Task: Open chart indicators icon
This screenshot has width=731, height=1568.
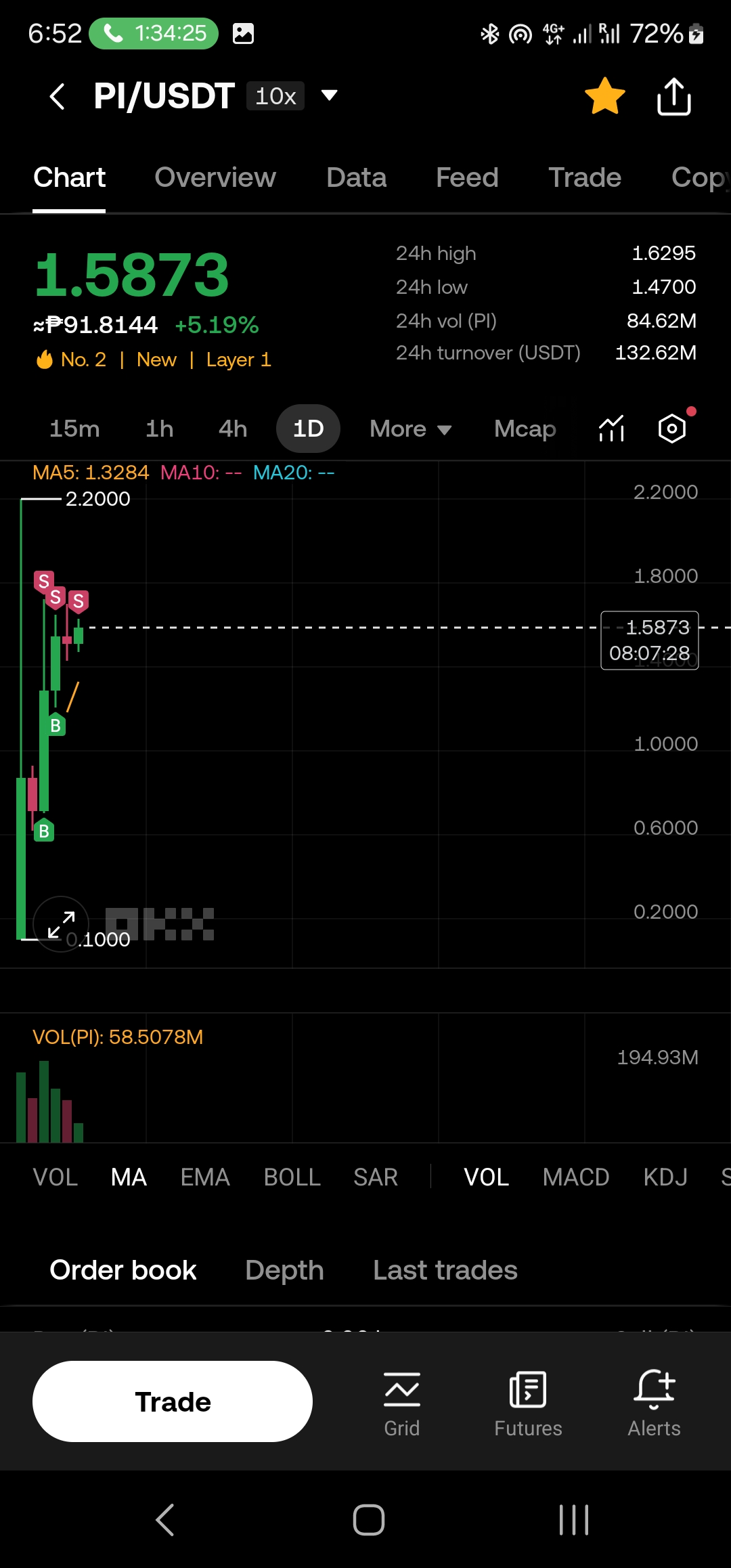Action: point(612,429)
